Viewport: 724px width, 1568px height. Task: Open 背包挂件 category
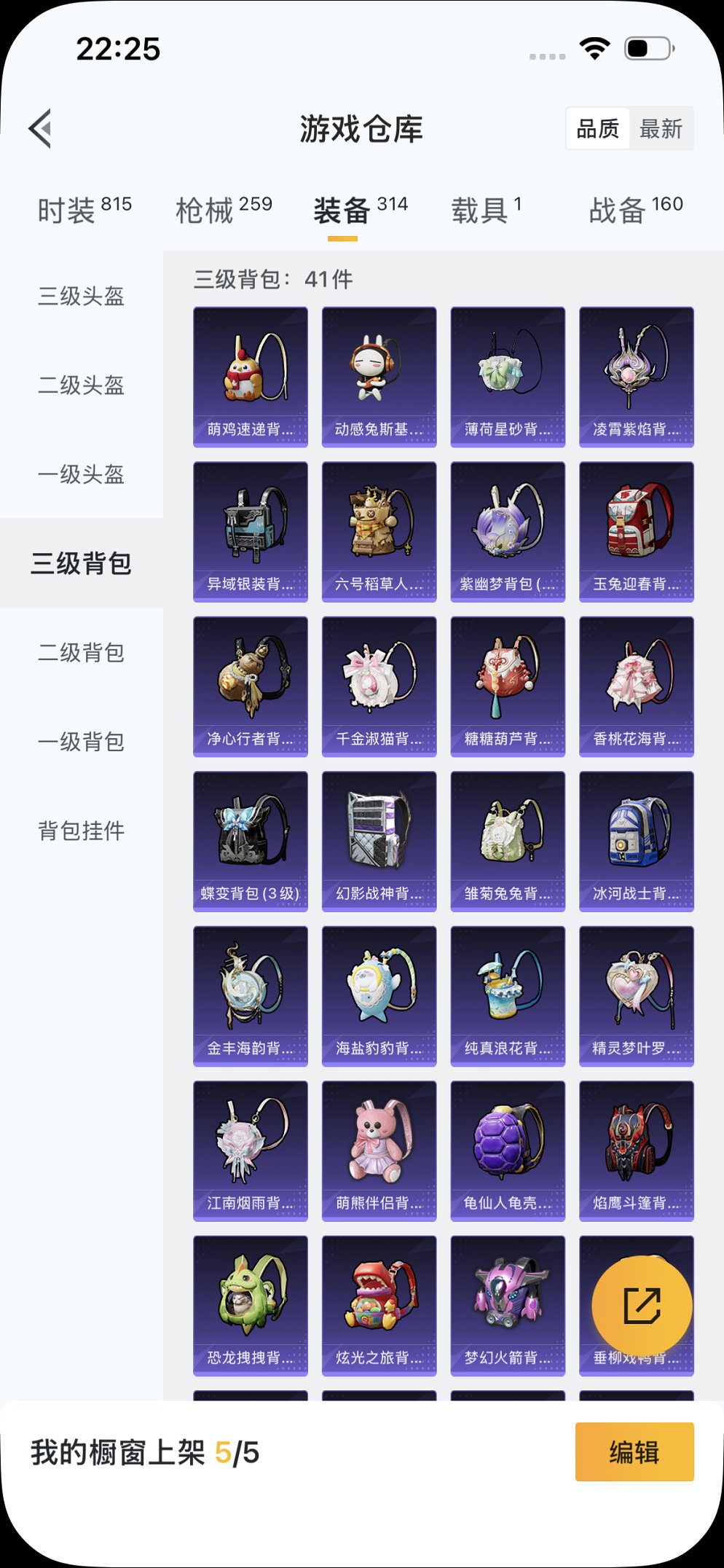click(x=82, y=831)
